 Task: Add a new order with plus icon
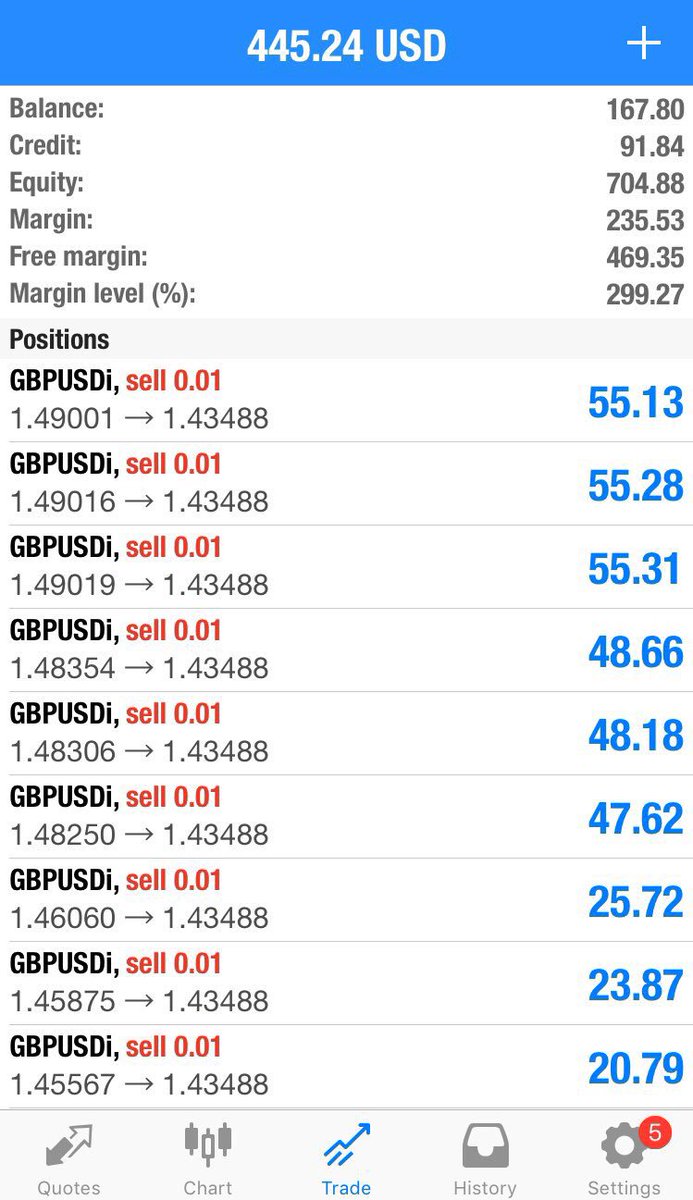(643, 45)
